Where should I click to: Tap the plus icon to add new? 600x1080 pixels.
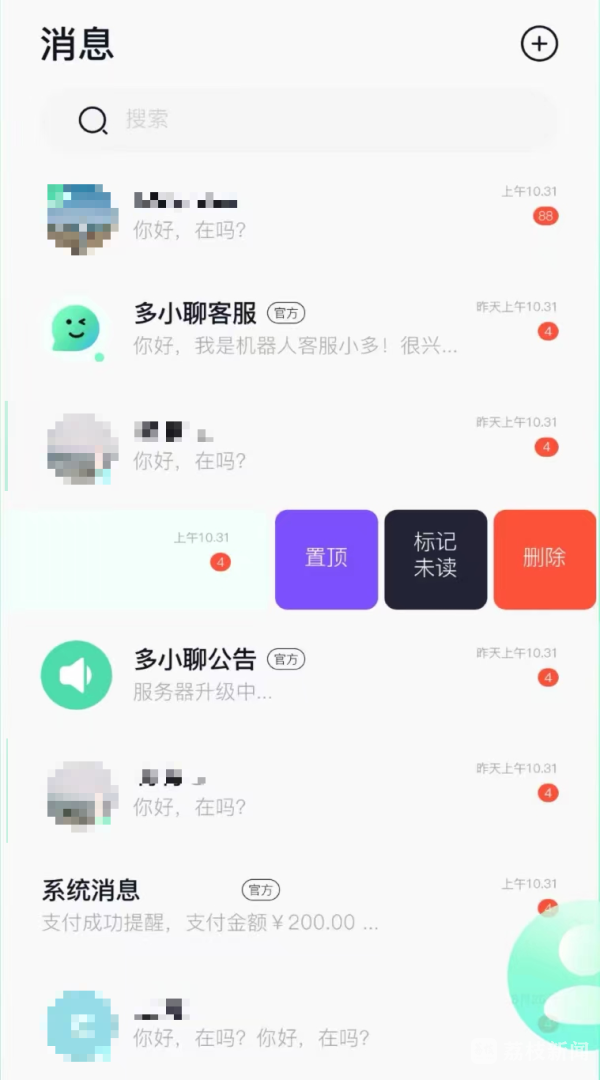click(539, 44)
